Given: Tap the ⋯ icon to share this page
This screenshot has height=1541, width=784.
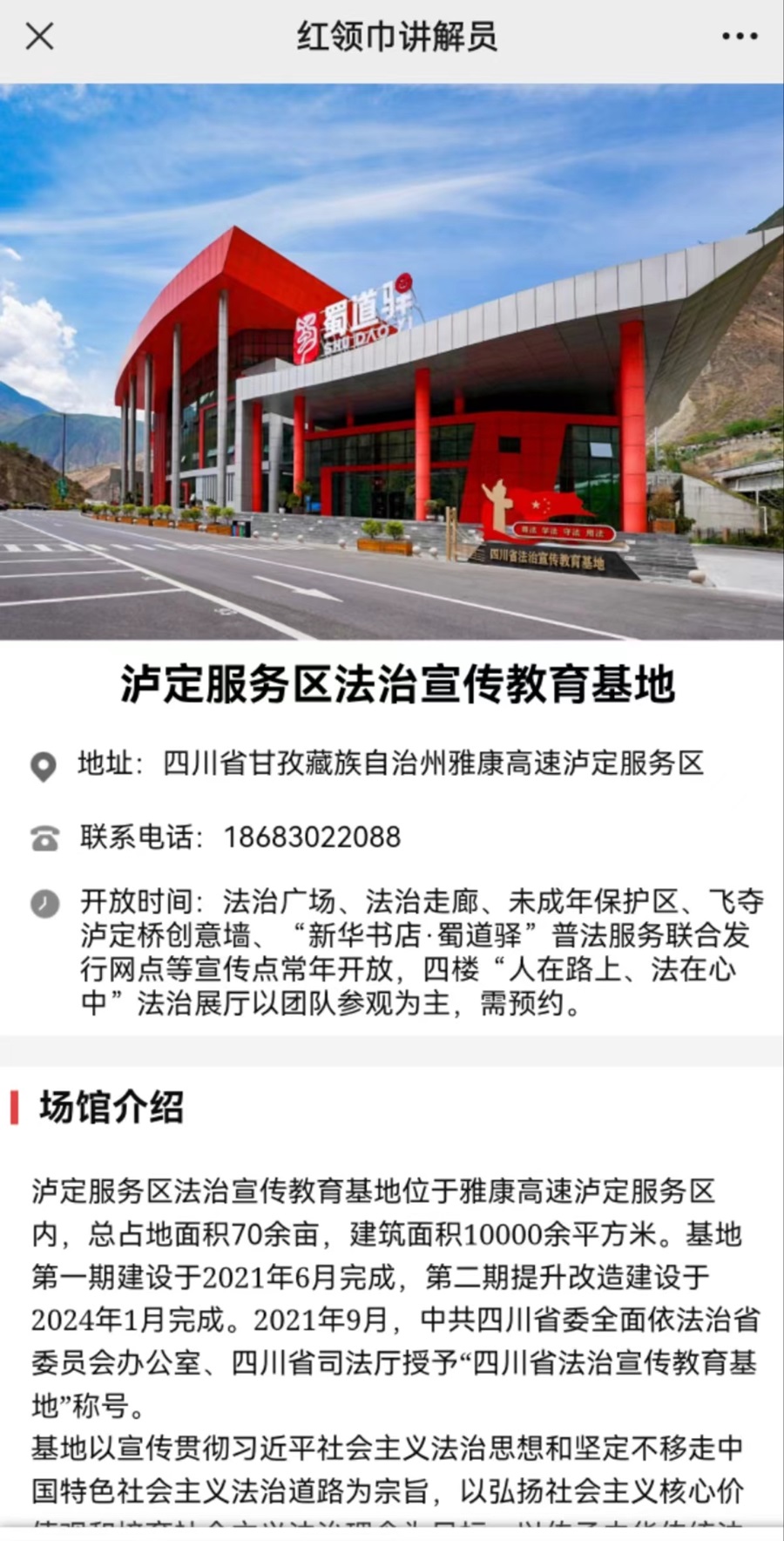Looking at the screenshot, I should 739,37.
